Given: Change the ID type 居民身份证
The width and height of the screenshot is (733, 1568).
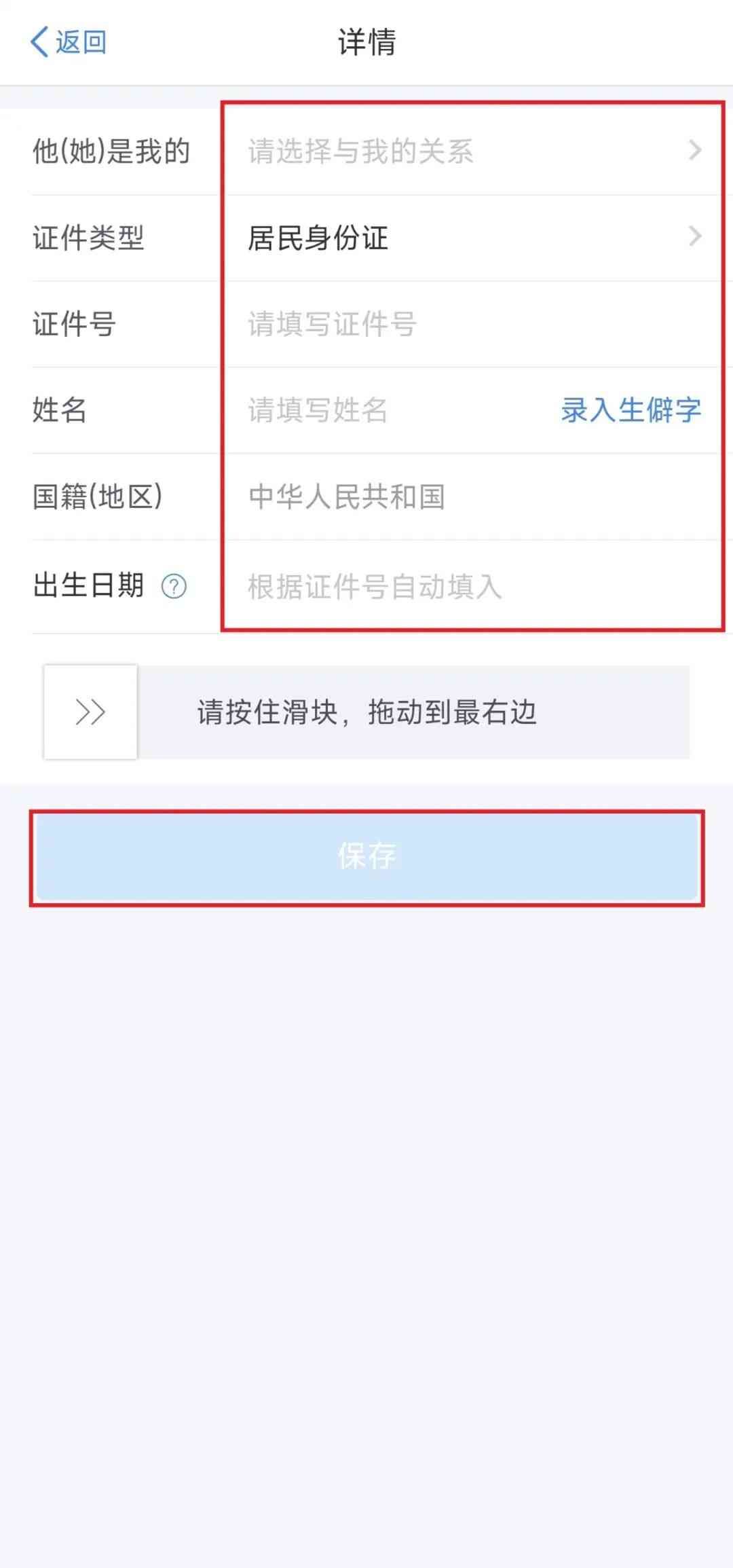Looking at the screenshot, I should point(468,238).
